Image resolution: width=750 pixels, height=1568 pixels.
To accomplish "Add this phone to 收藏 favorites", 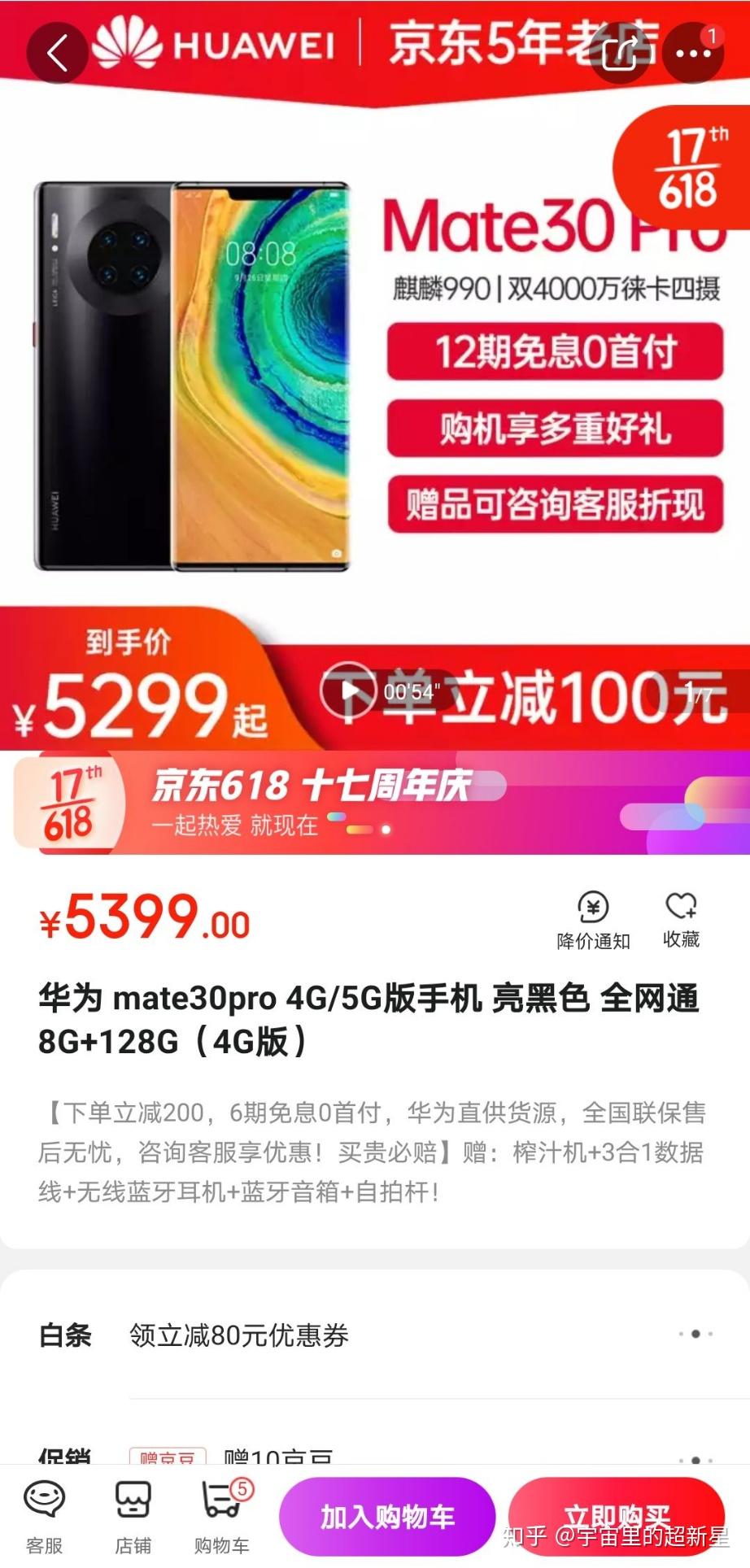I will tap(681, 921).
